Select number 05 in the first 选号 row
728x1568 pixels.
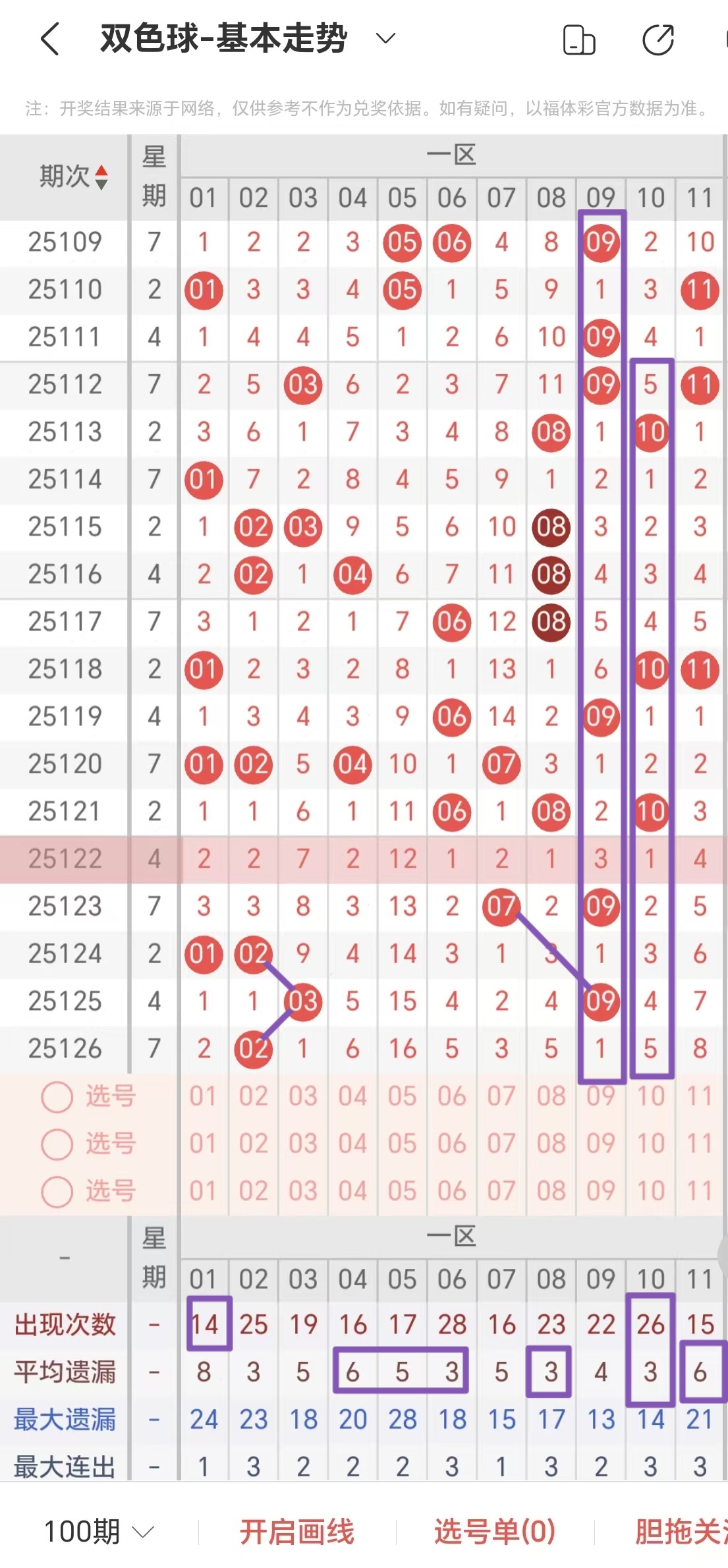tap(403, 1096)
